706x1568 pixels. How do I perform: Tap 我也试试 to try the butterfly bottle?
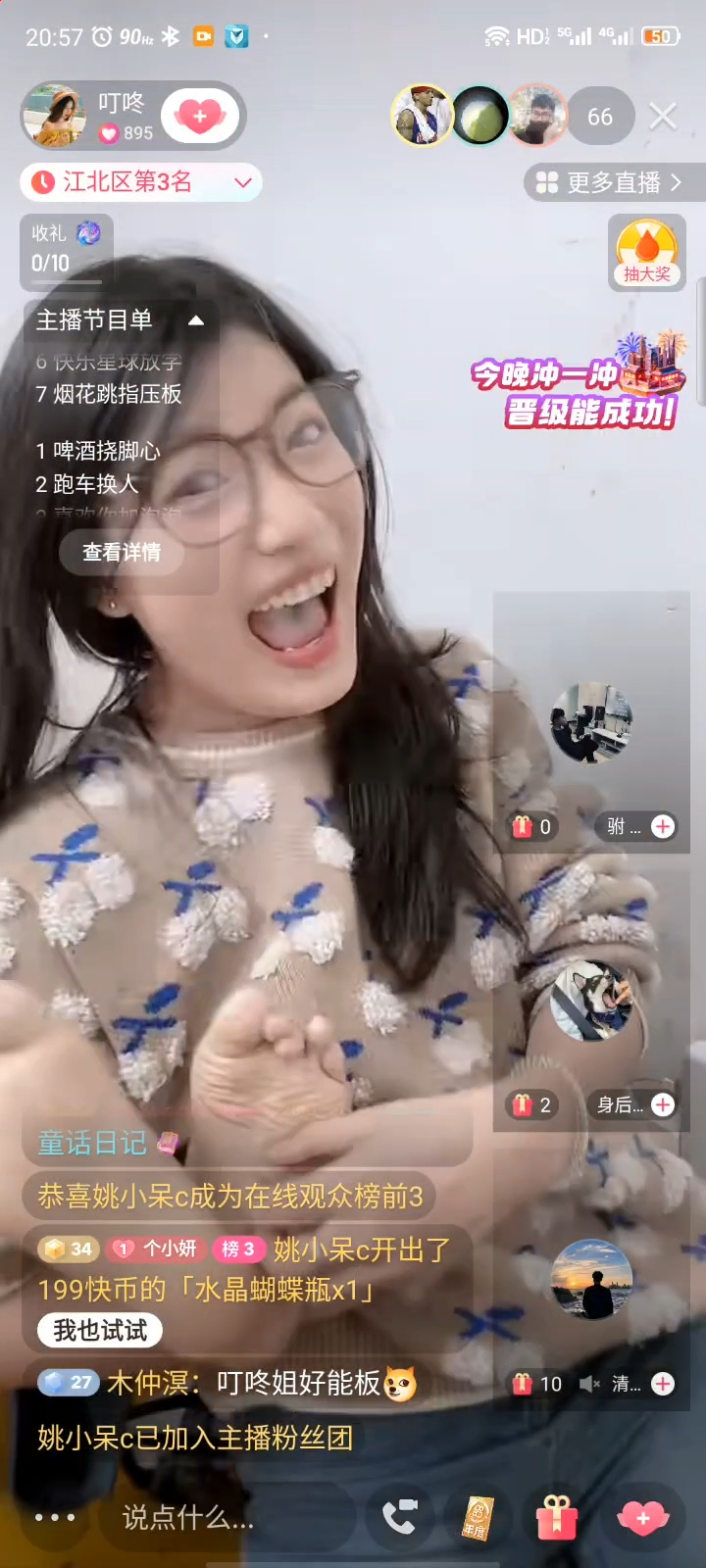99,1330
